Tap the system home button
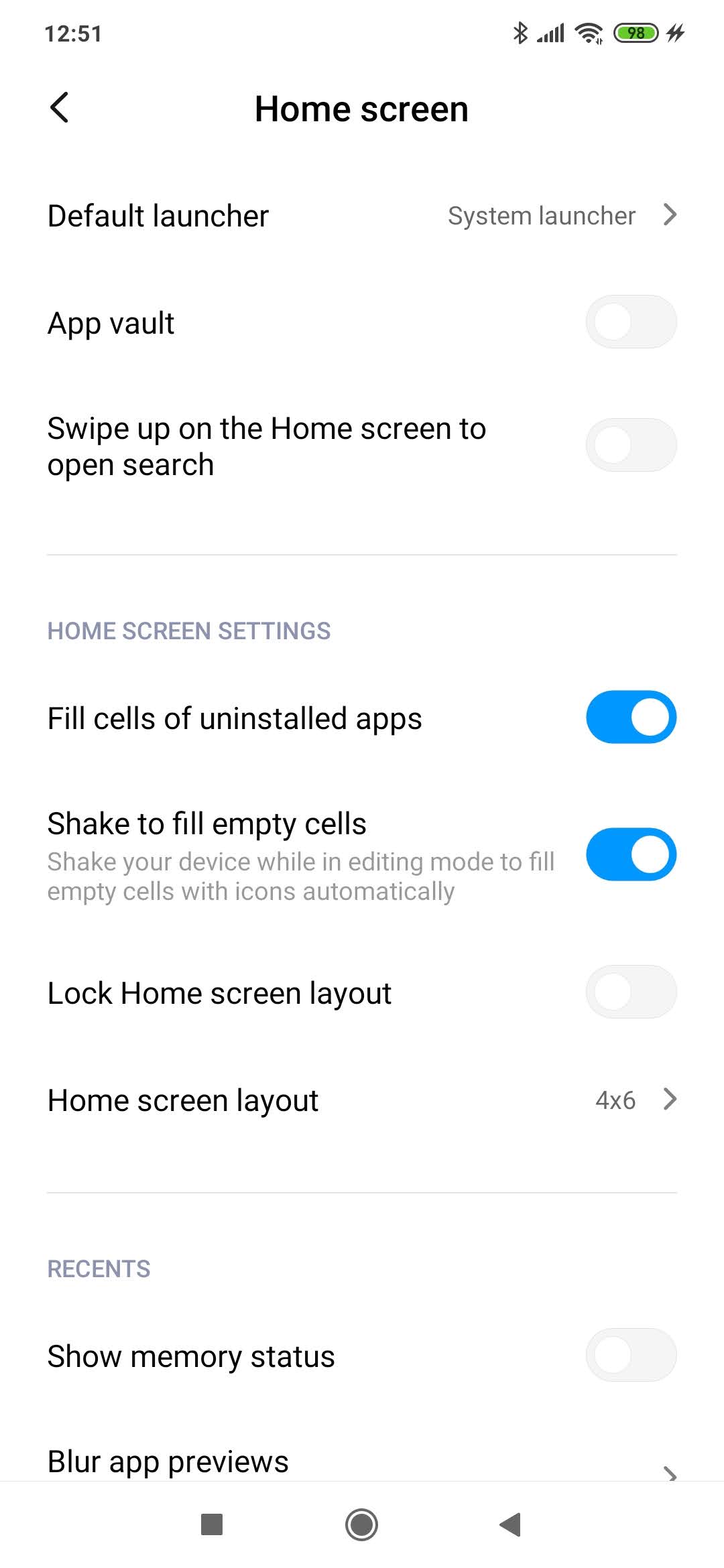 coord(361,1524)
